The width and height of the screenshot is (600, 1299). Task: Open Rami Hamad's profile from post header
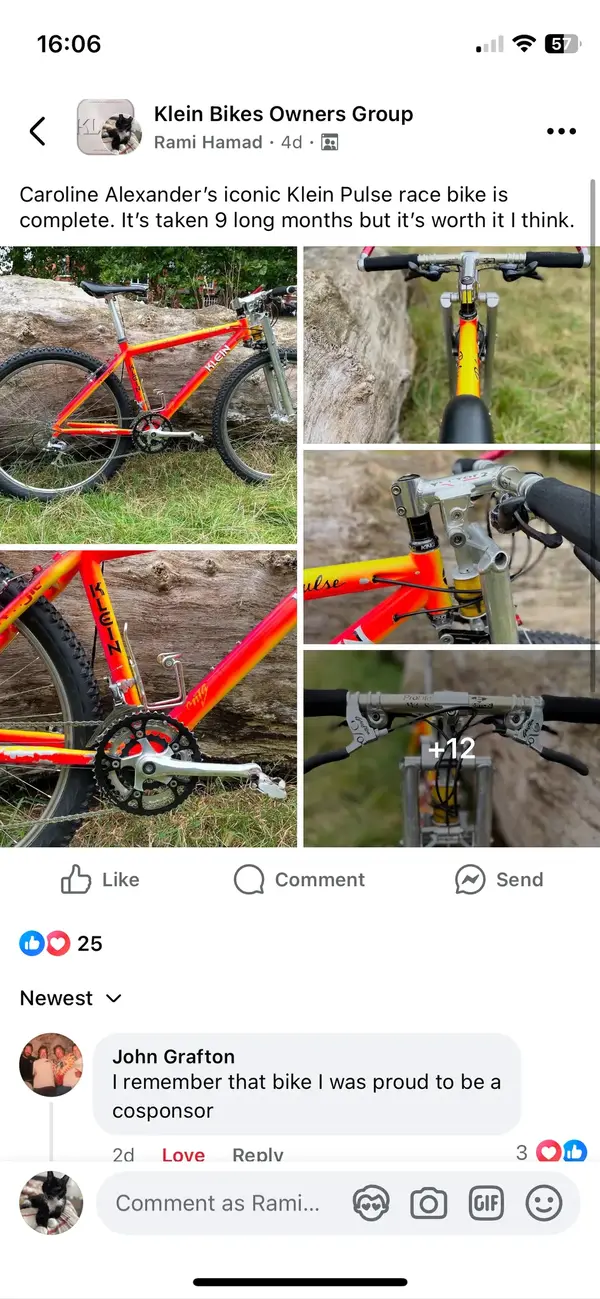click(208, 142)
